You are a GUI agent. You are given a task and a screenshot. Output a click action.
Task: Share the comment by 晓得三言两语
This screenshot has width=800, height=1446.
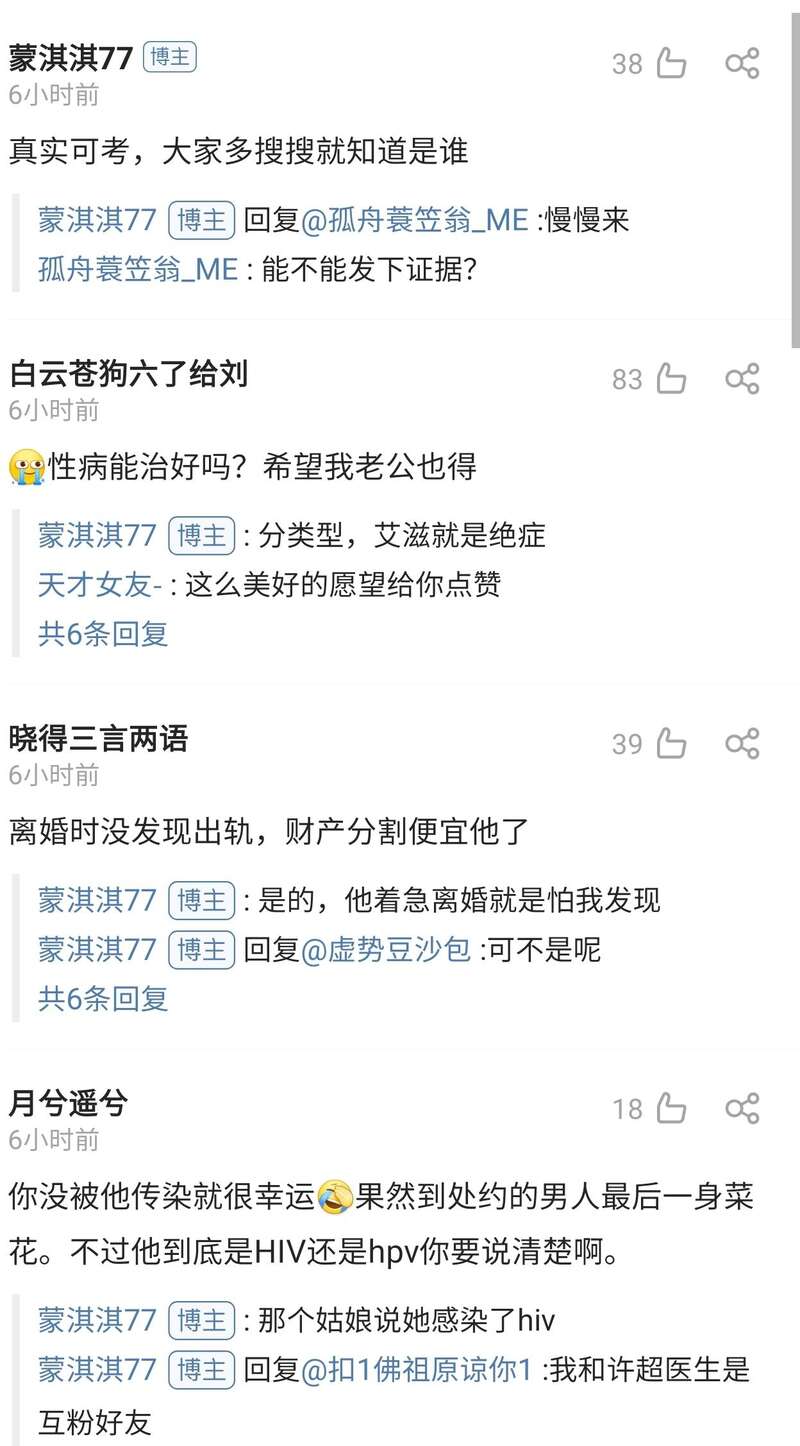click(742, 744)
